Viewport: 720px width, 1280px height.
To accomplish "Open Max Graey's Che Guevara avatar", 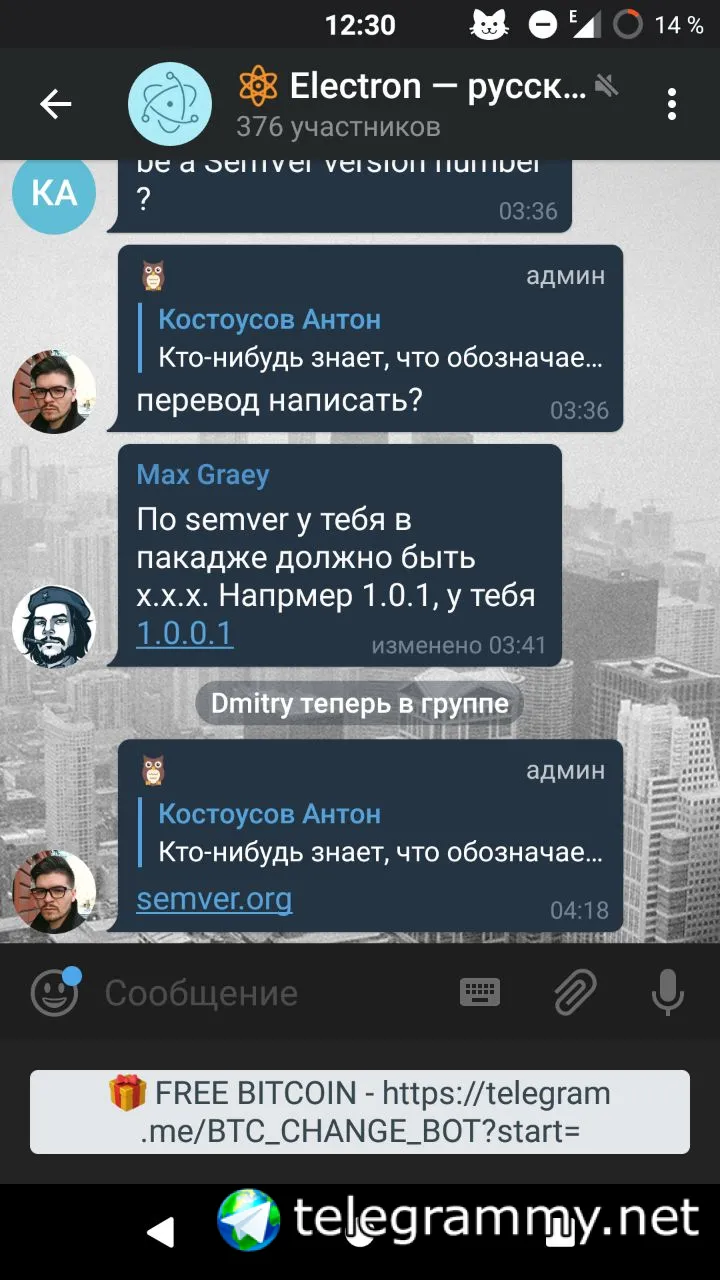I will [x=53, y=627].
